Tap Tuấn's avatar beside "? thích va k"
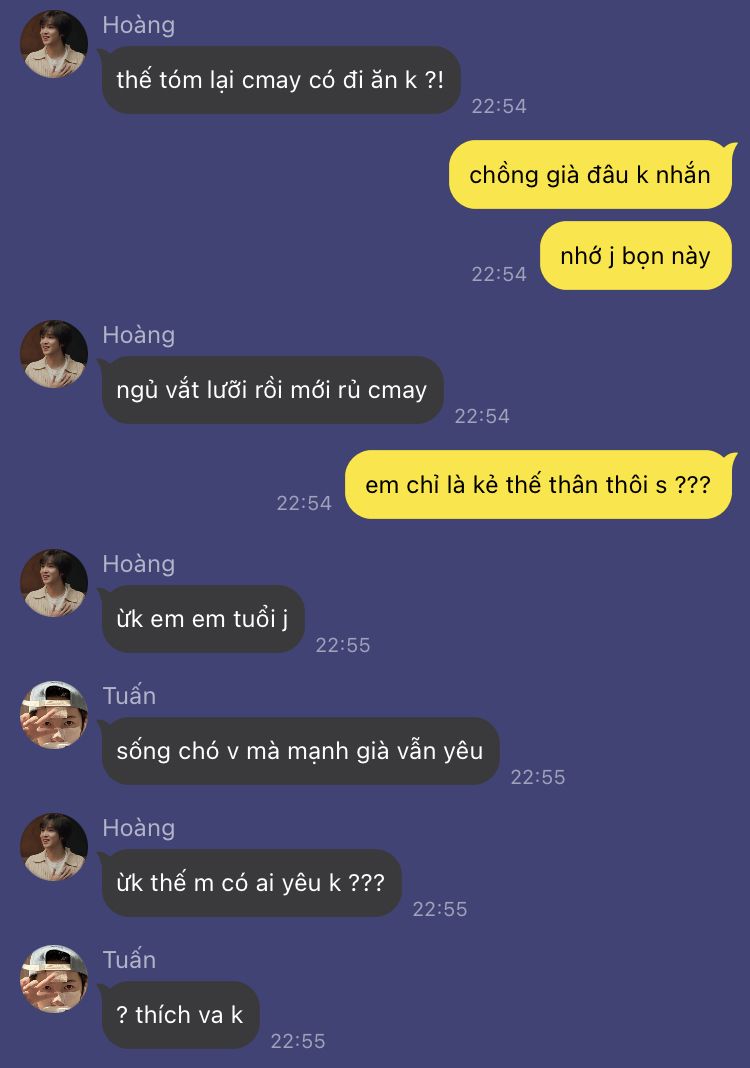This screenshot has height=1068, width=750. coord(54,979)
